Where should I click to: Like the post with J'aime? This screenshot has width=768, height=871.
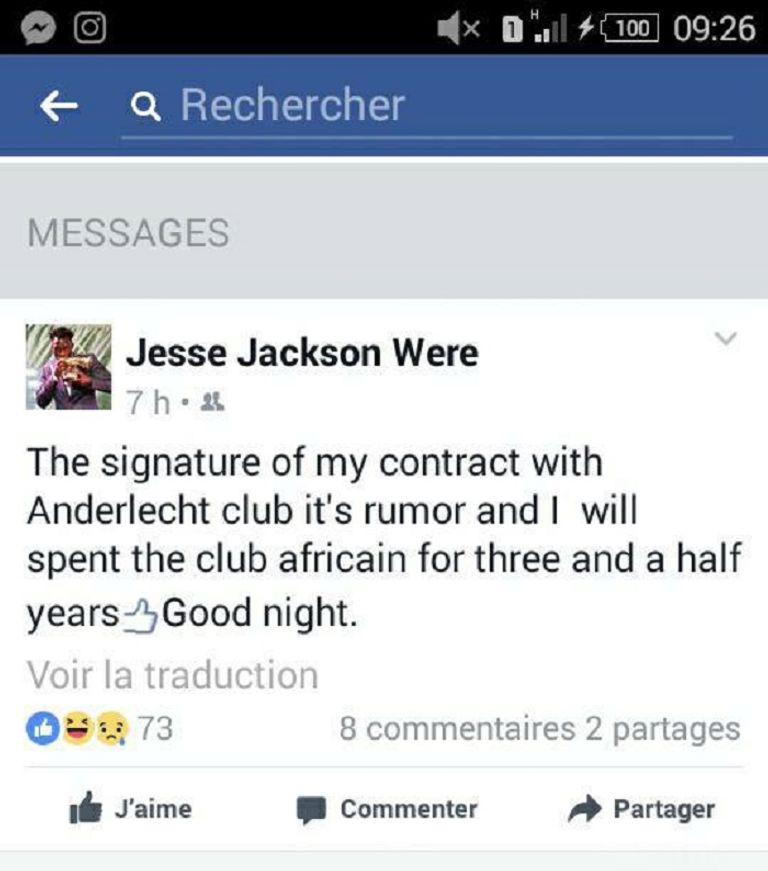(130, 809)
